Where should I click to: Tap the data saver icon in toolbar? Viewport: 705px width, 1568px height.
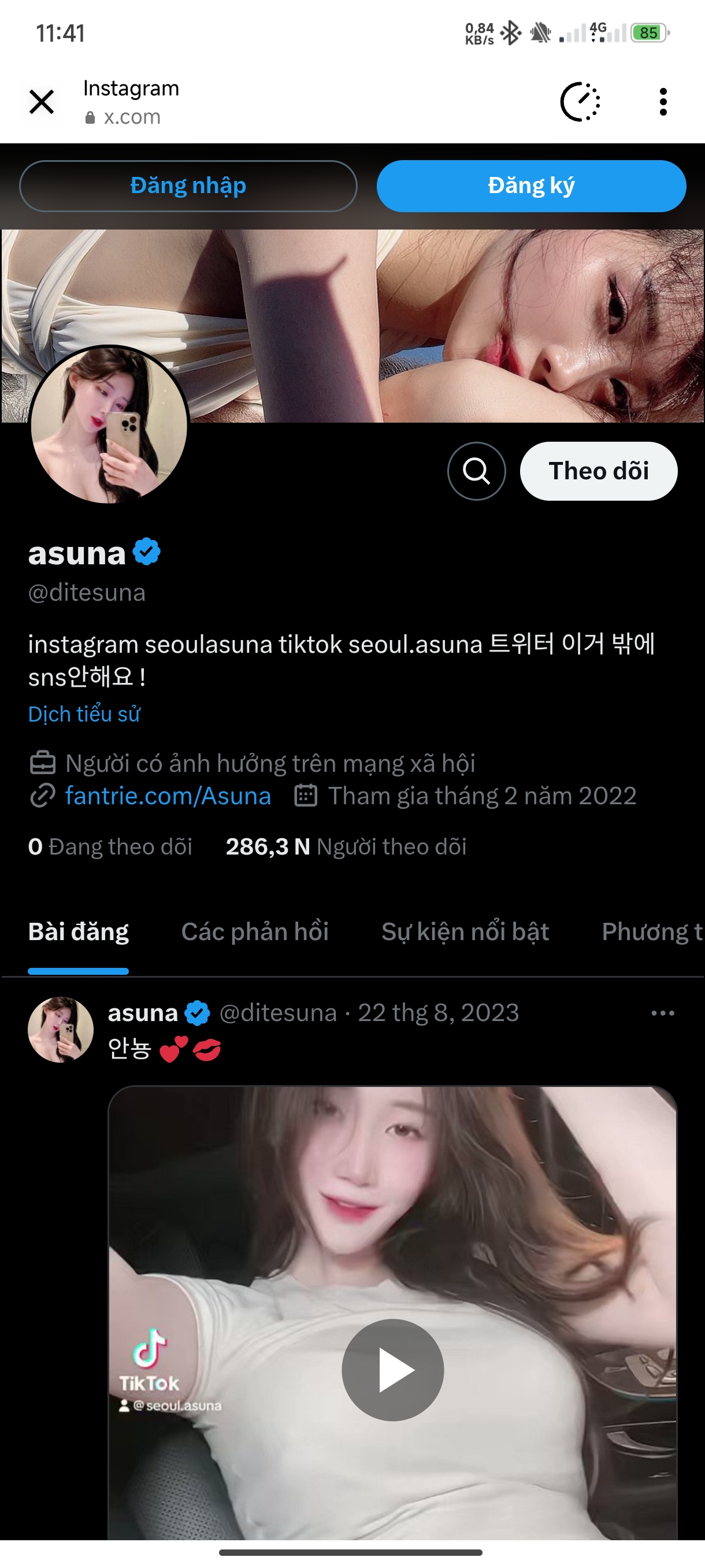pos(580,102)
